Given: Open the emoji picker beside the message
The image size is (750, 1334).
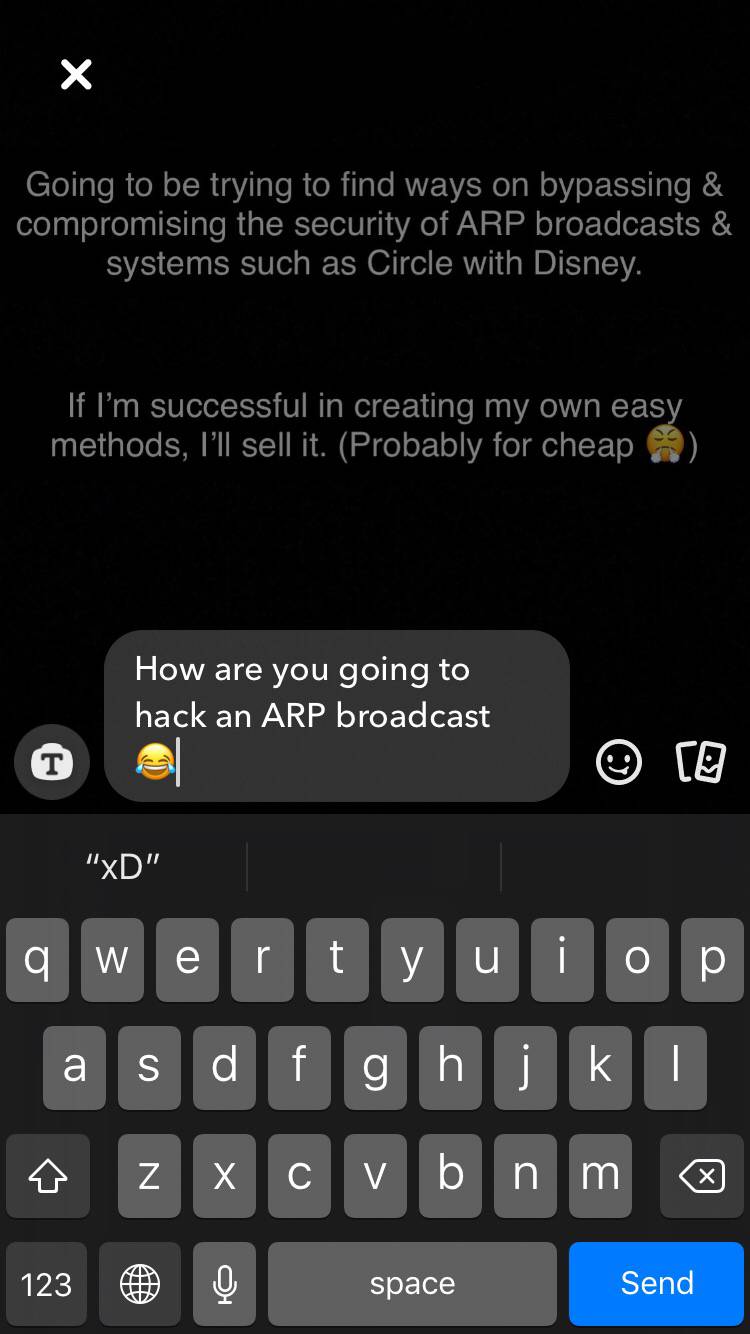Looking at the screenshot, I should tap(618, 762).
